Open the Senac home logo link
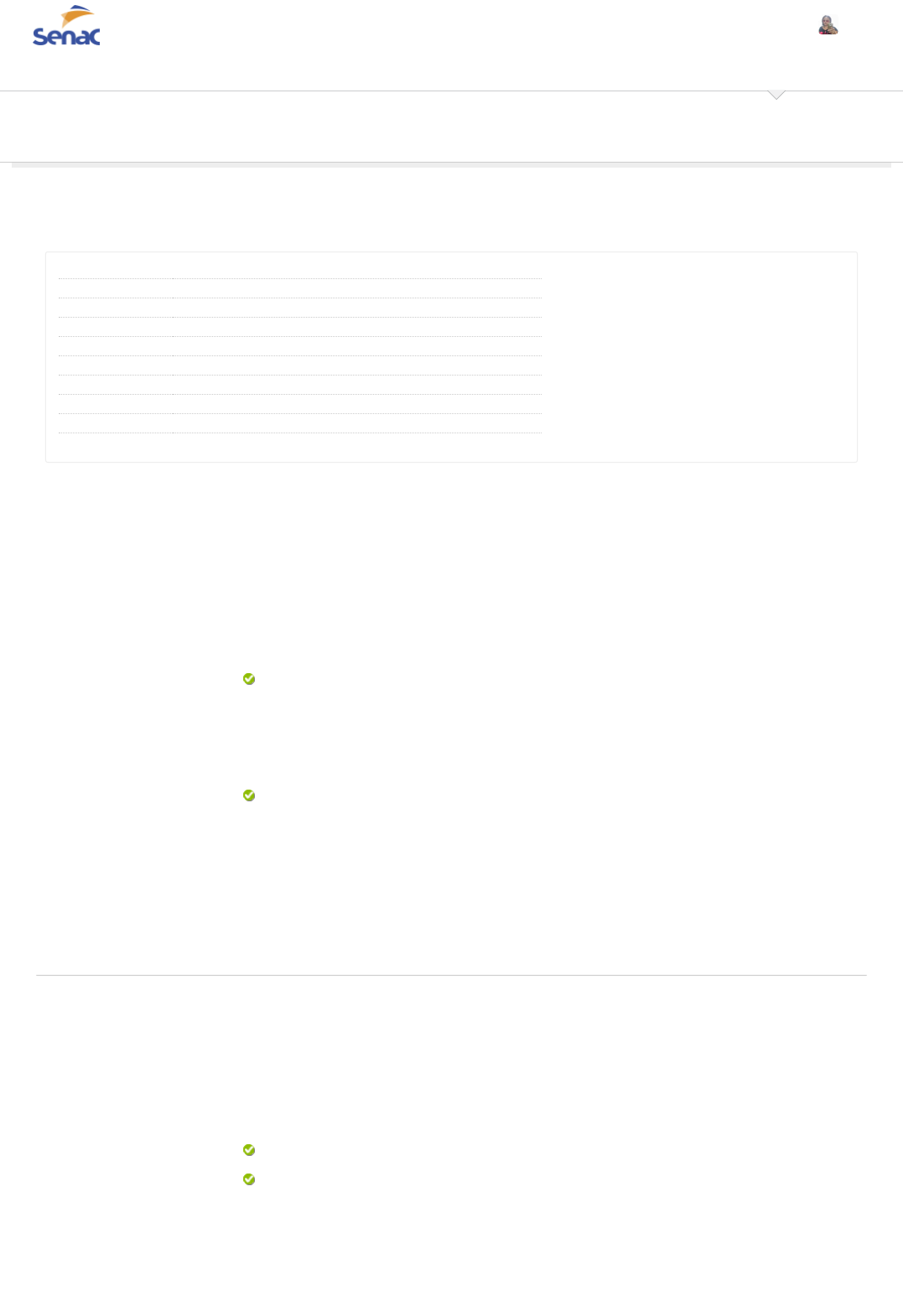The image size is (903, 1316). pyautogui.click(x=66, y=27)
